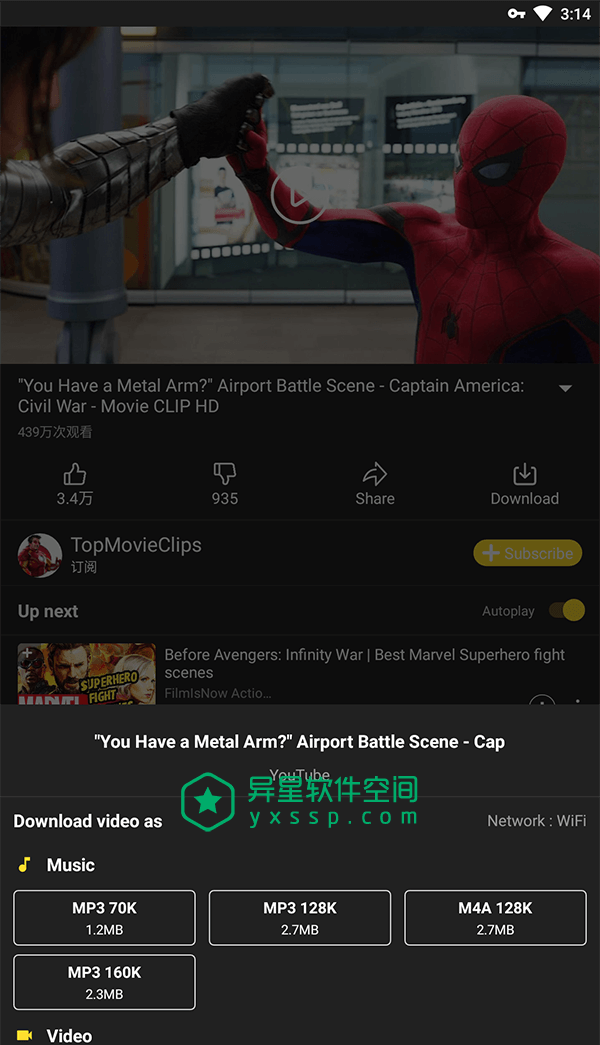Select MP3 70K 1.2MB download option
This screenshot has width=600, height=1045.
104,918
